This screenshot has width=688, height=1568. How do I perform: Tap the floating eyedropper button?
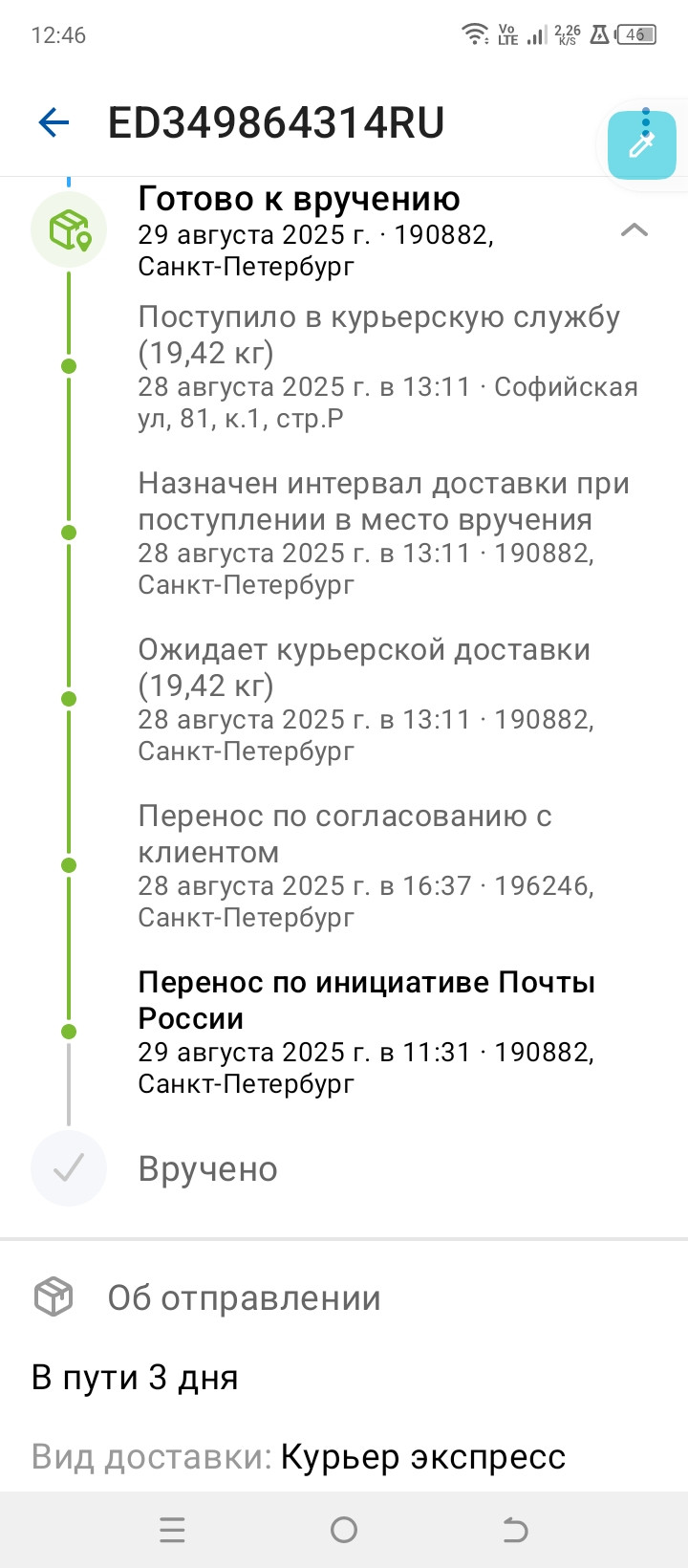click(642, 145)
